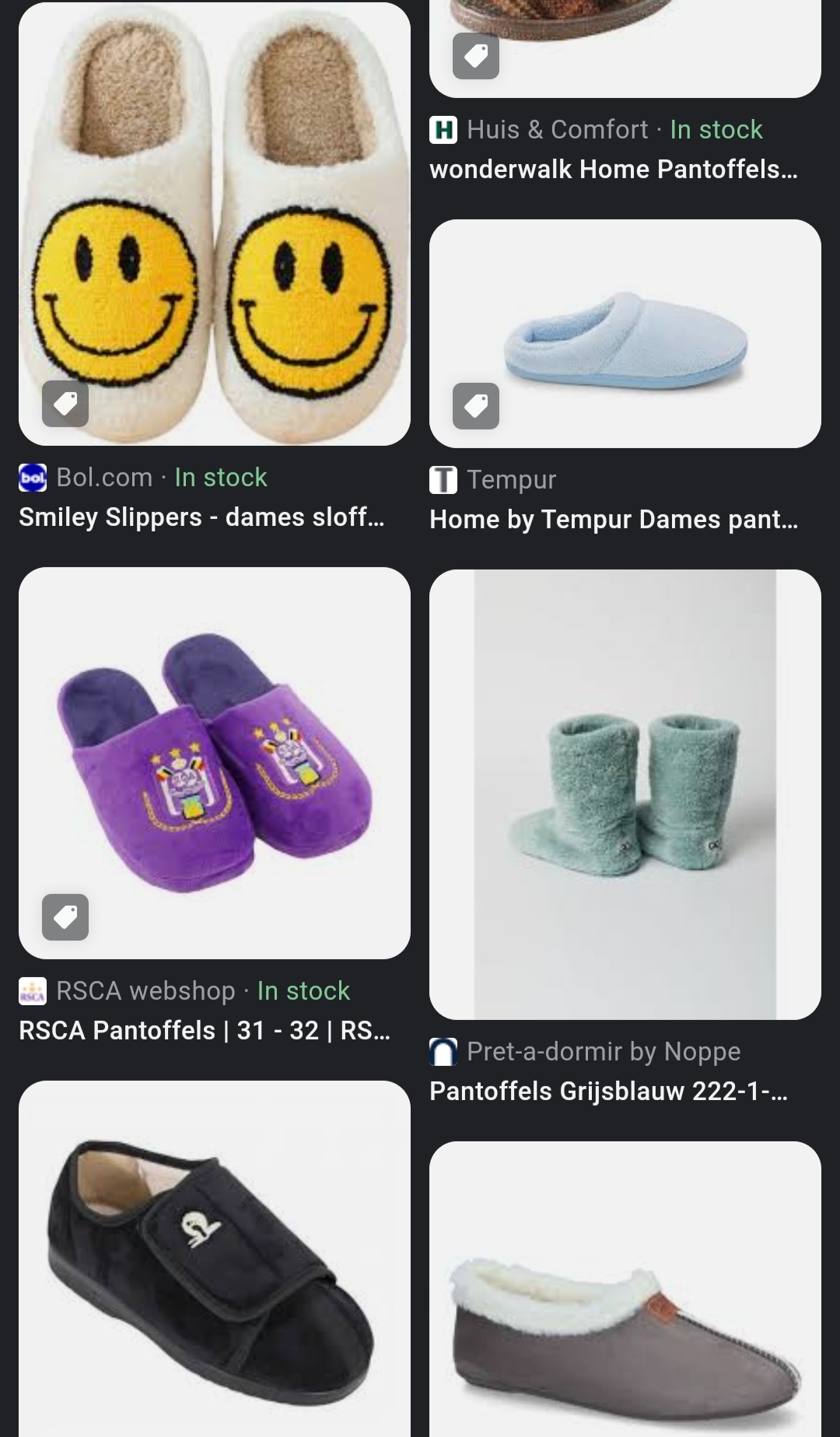Open the teal Pret-a-dormir boot slippers image
The image size is (840, 1437).
625,794
